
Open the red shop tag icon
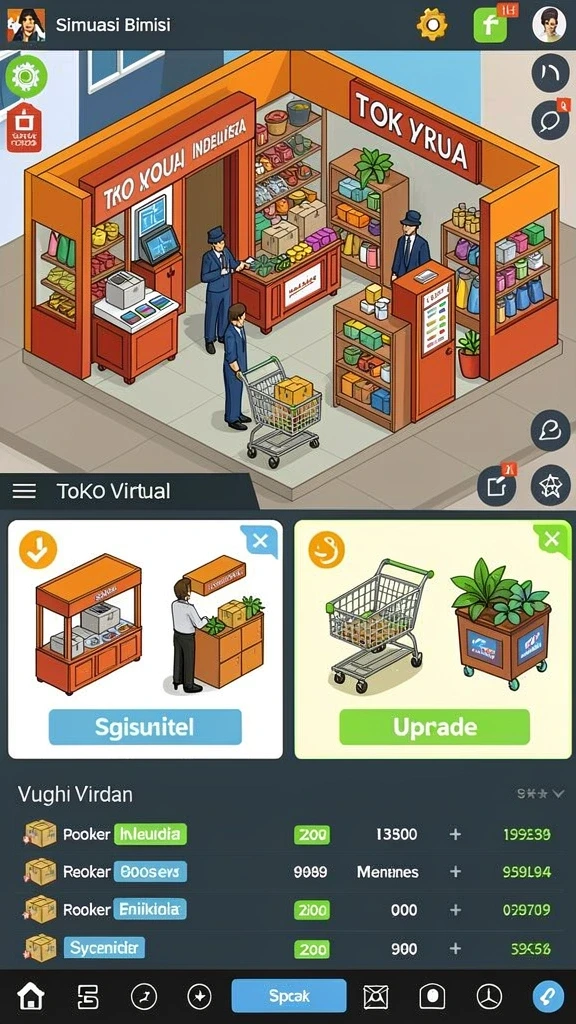(x=24, y=127)
